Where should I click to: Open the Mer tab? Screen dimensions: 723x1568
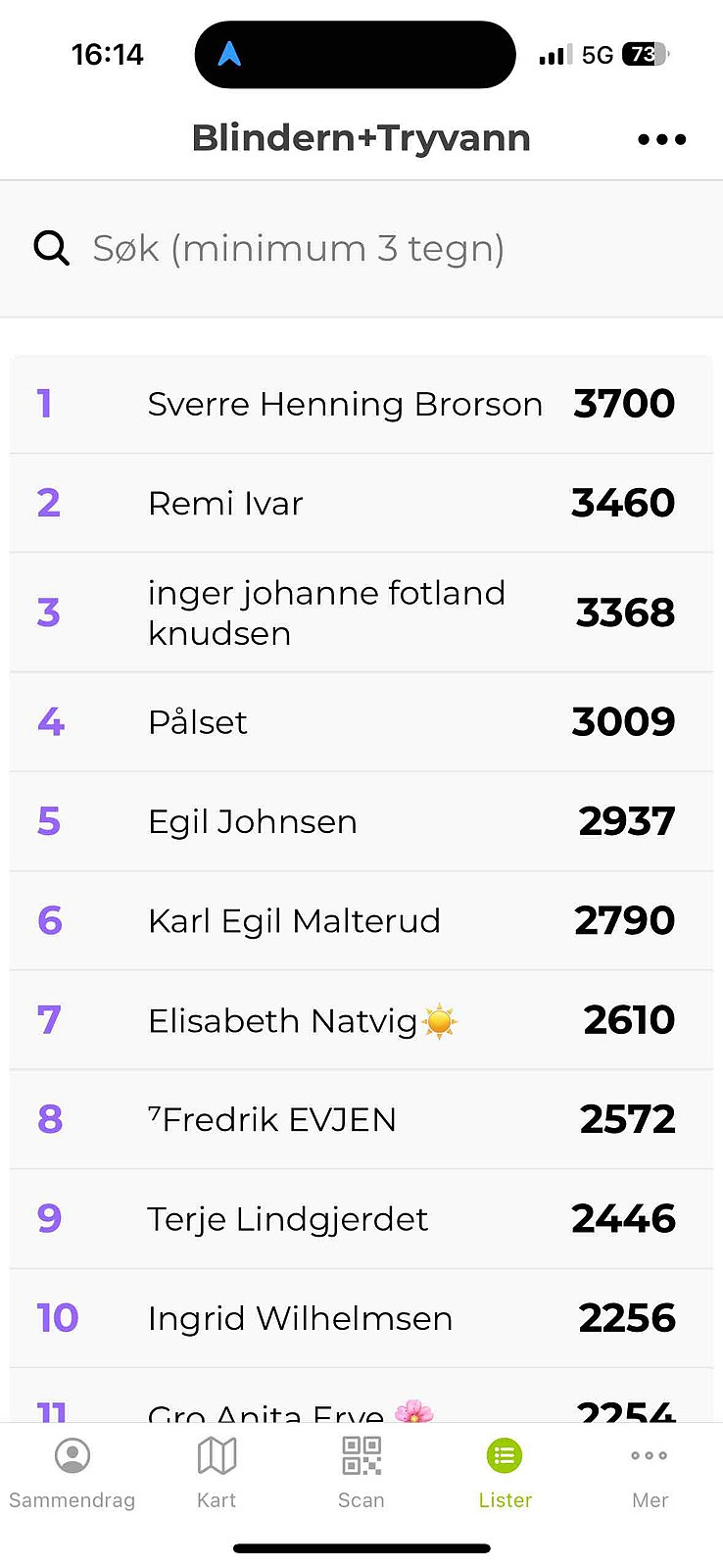(650, 1473)
